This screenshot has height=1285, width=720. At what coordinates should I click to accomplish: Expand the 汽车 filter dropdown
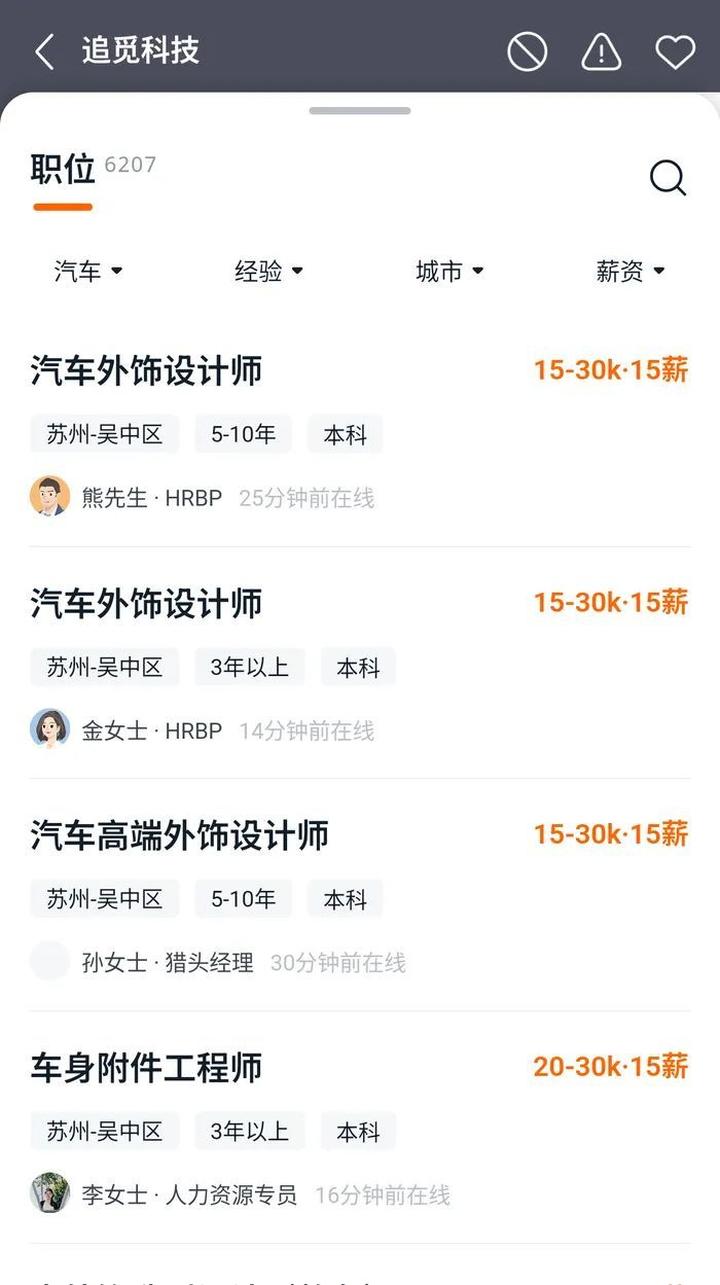(x=88, y=271)
